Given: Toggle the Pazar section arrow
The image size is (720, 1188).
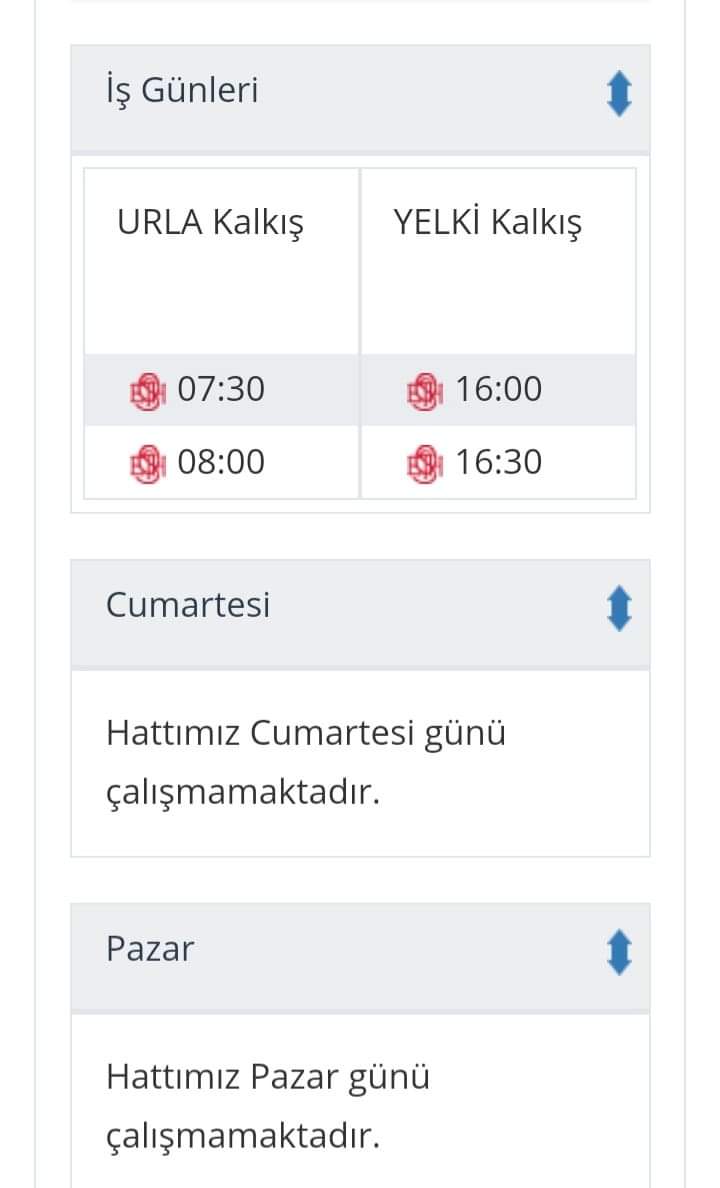Looking at the screenshot, I should click(619, 952).
